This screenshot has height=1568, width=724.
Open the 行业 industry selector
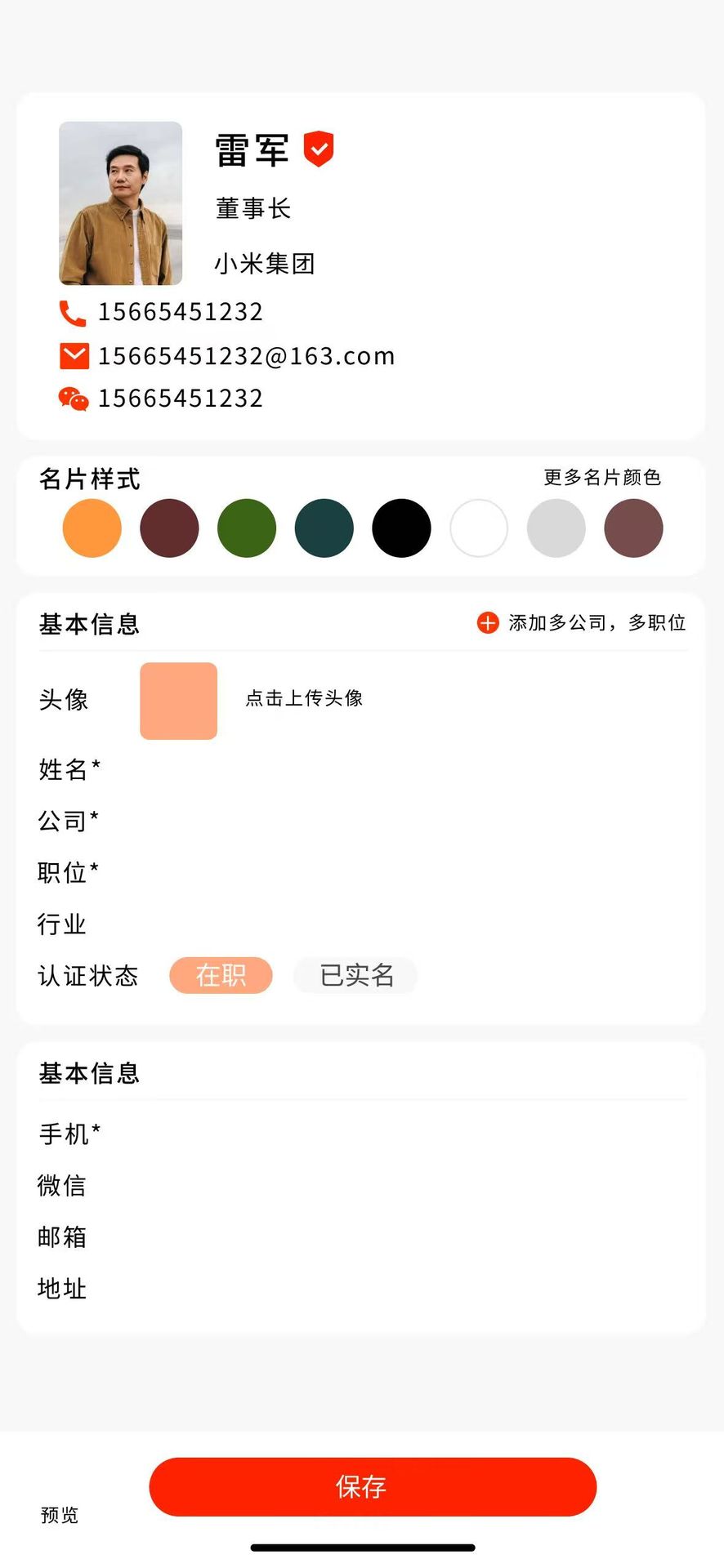pos(327,924)
